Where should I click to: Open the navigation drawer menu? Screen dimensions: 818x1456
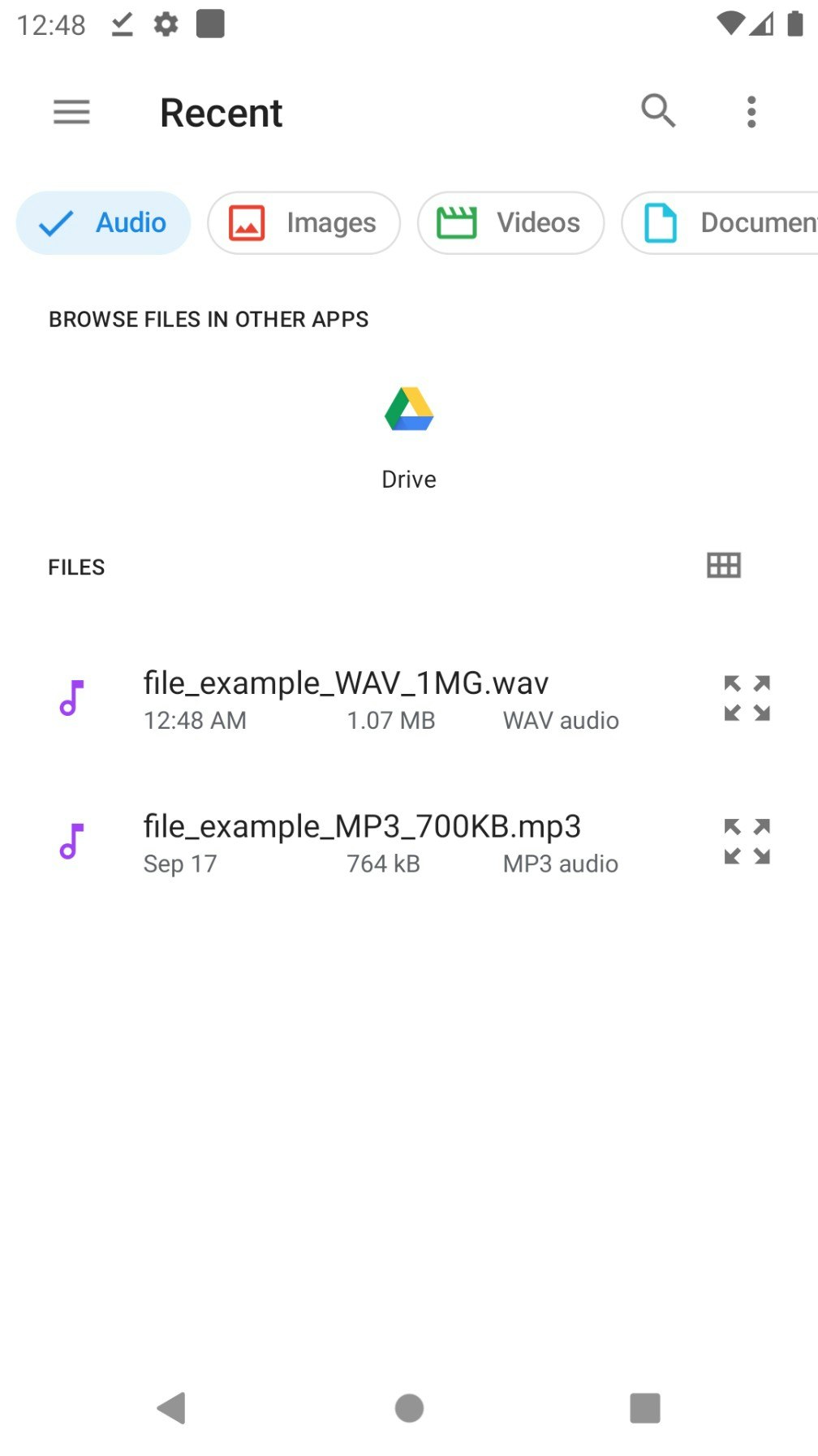[71, 112]
